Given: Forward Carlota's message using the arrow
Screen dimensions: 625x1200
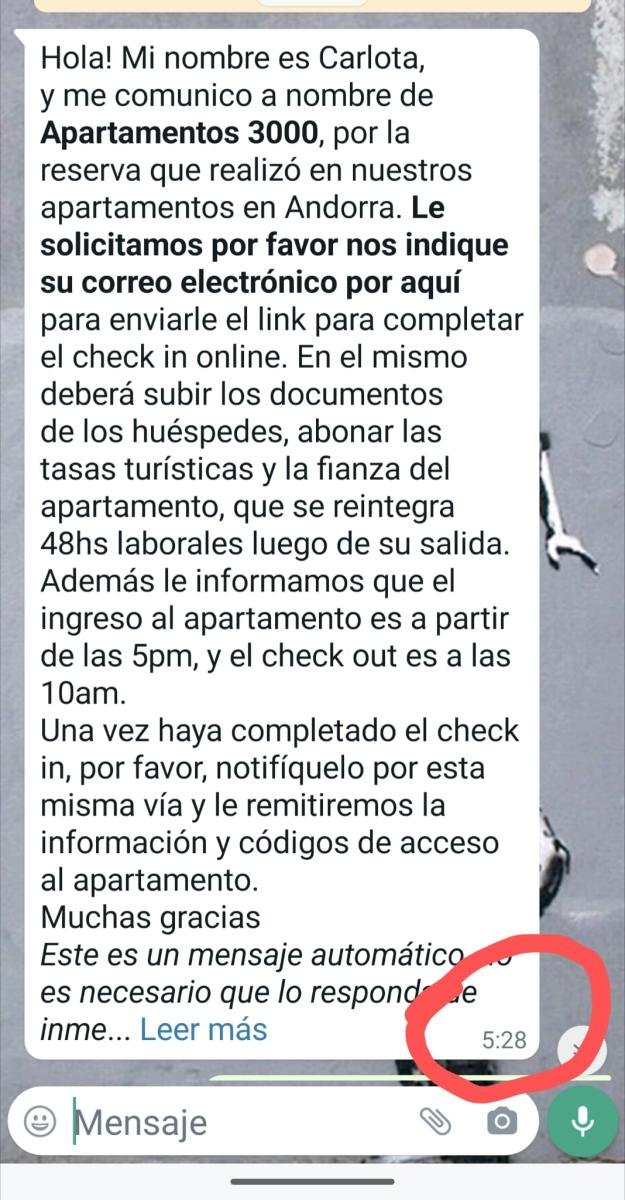Looking at the screenshot, I should pos(583,1046).
